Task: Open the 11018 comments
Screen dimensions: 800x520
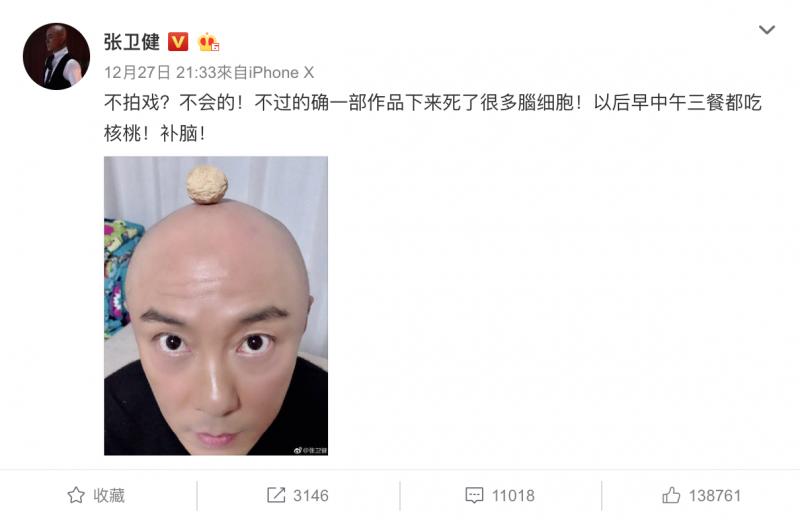Action: [x=500, y=495]
